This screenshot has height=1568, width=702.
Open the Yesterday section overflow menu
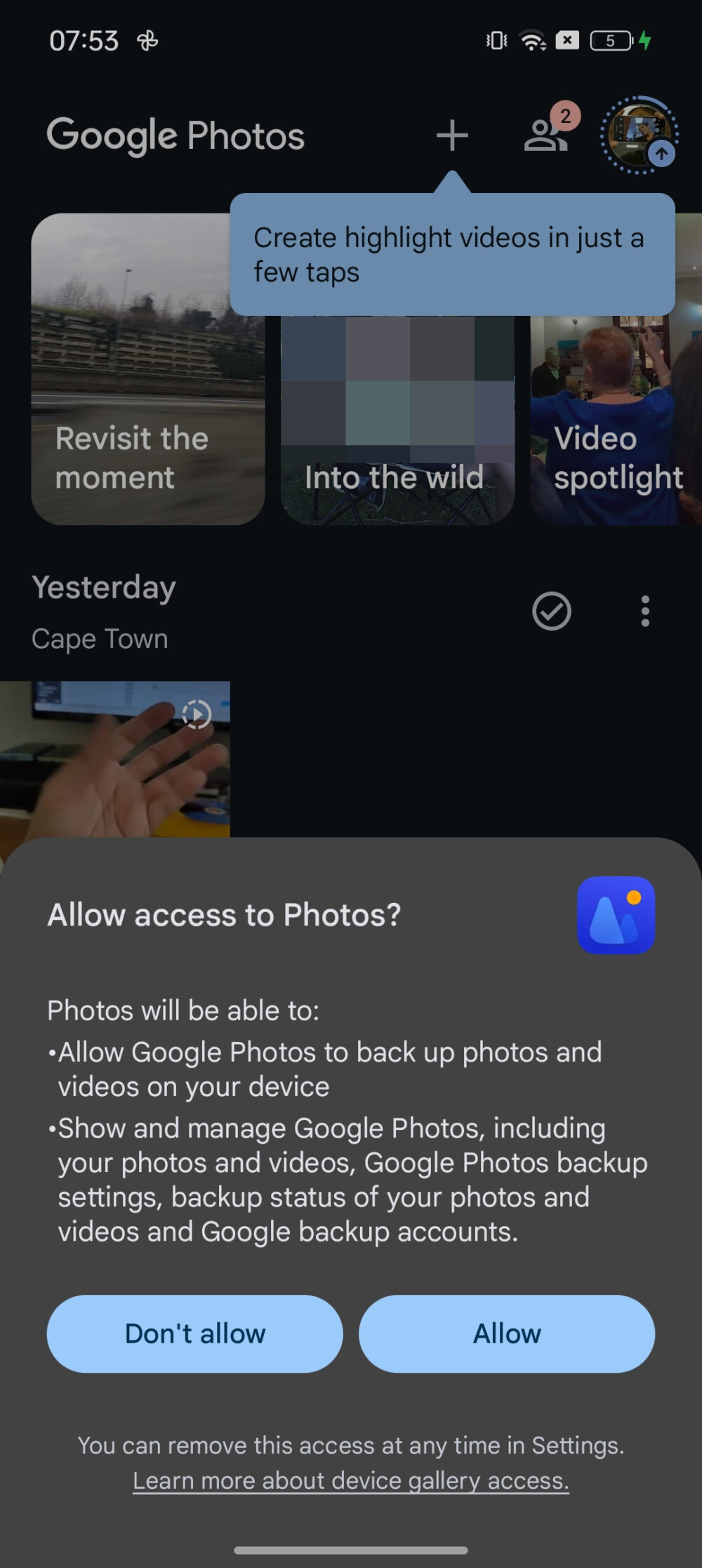(x=644, y=611)
